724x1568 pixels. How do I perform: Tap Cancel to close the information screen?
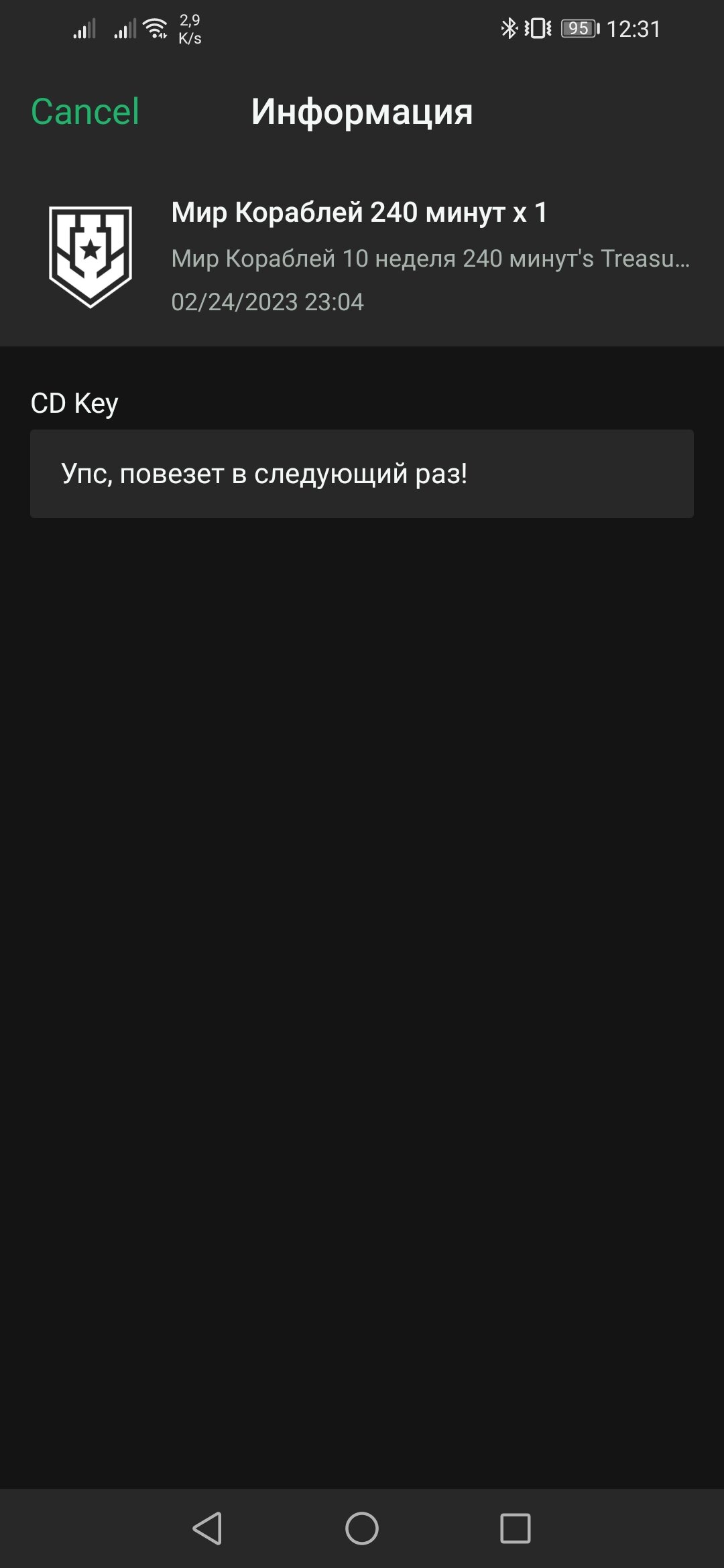point(85,112)
